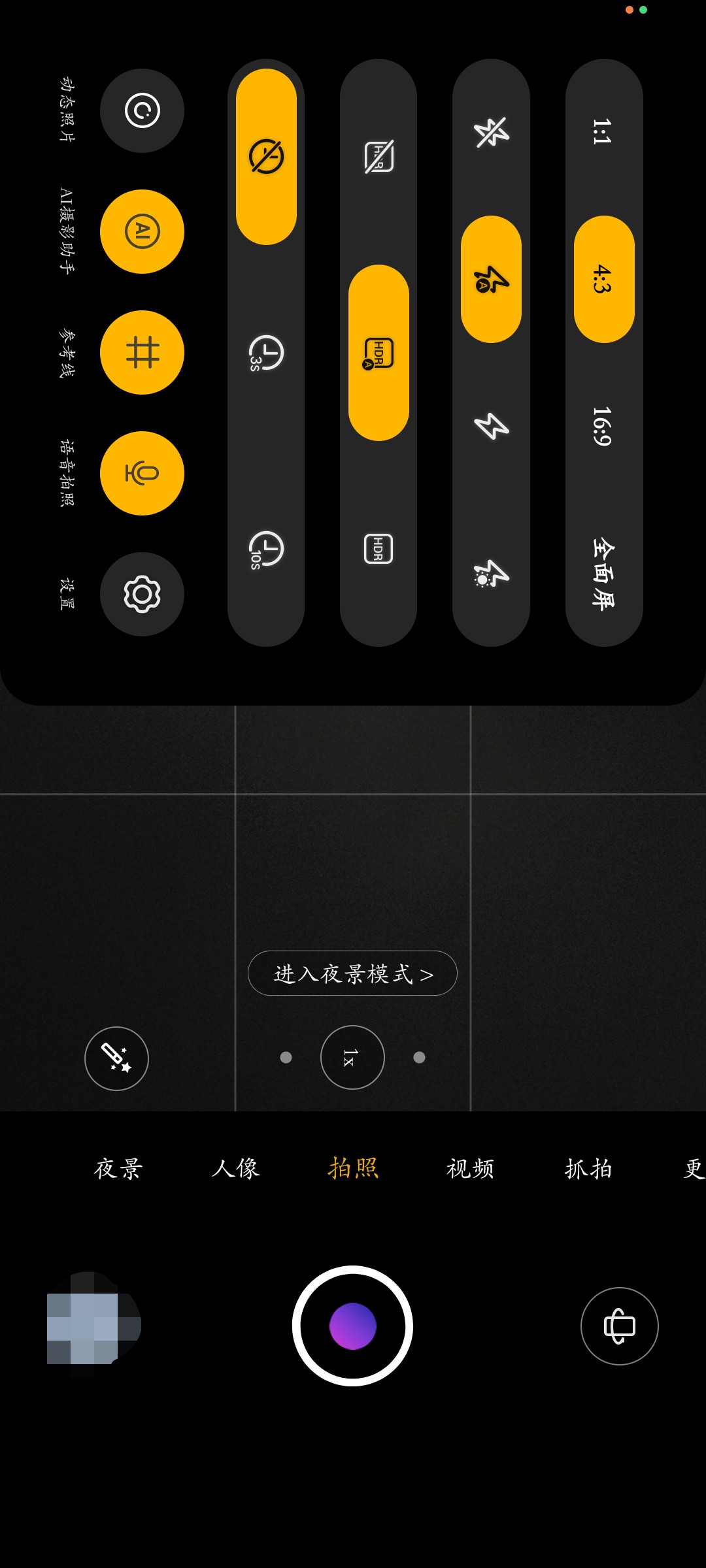This screenshot has width=706, height=1568.
Task: Open the filter magic wand
Action: (116, 1058)
